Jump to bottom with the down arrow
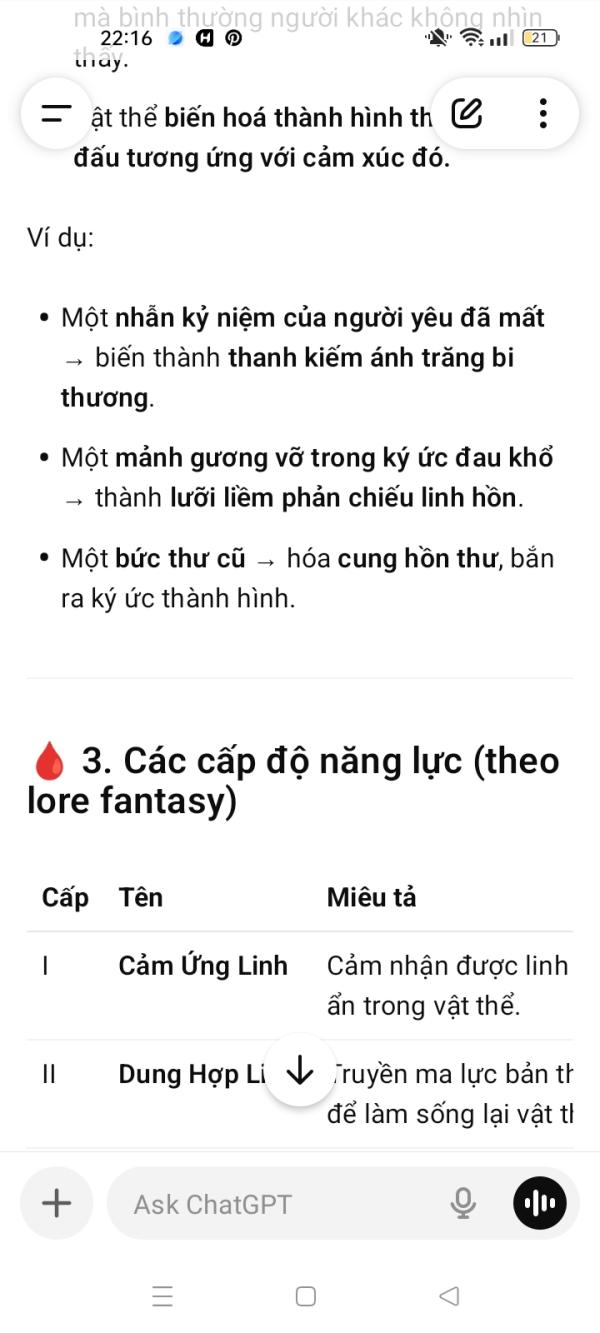 [299, 1072]
